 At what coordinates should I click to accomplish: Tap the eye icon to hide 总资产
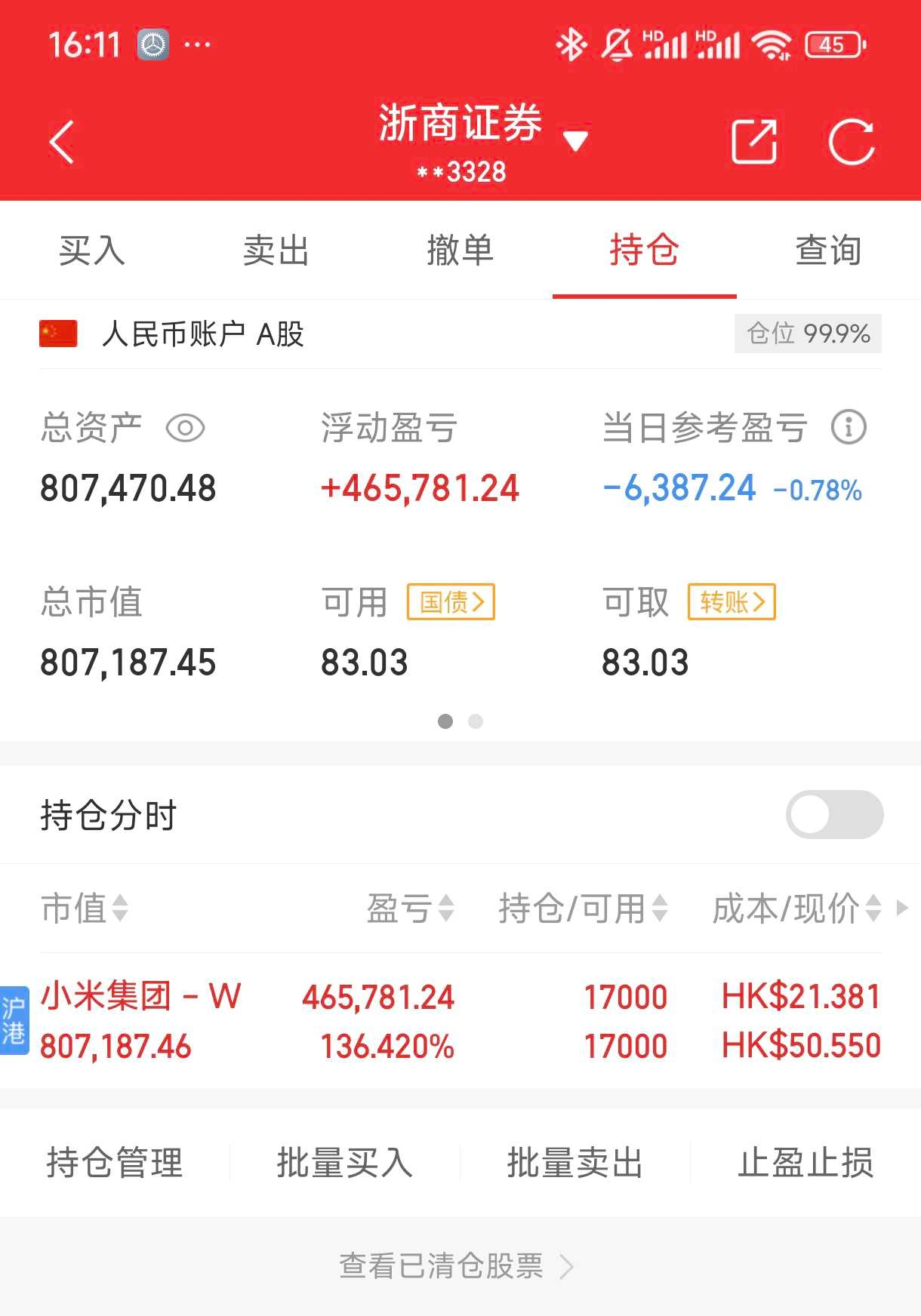pos(186,428)
